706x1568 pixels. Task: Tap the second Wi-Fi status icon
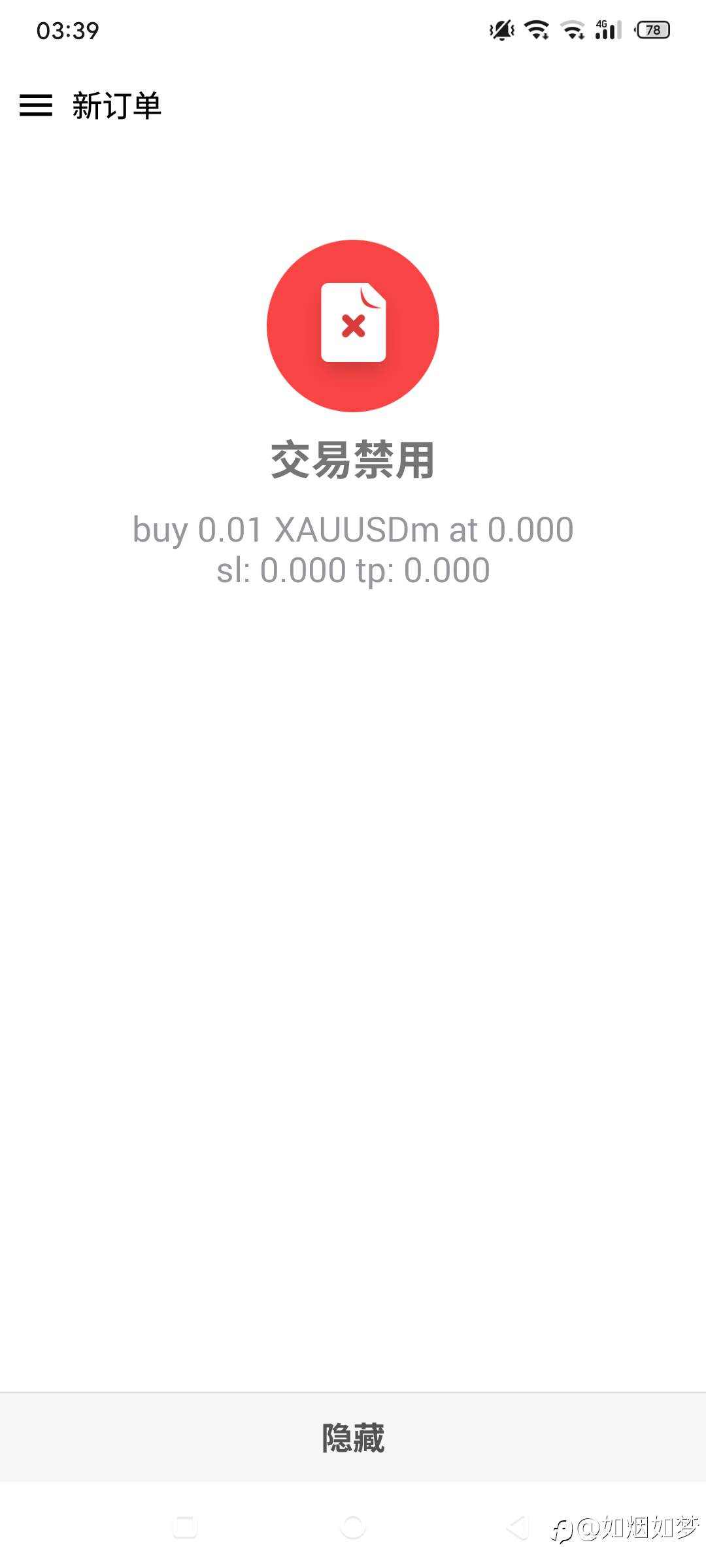(573, 29)
